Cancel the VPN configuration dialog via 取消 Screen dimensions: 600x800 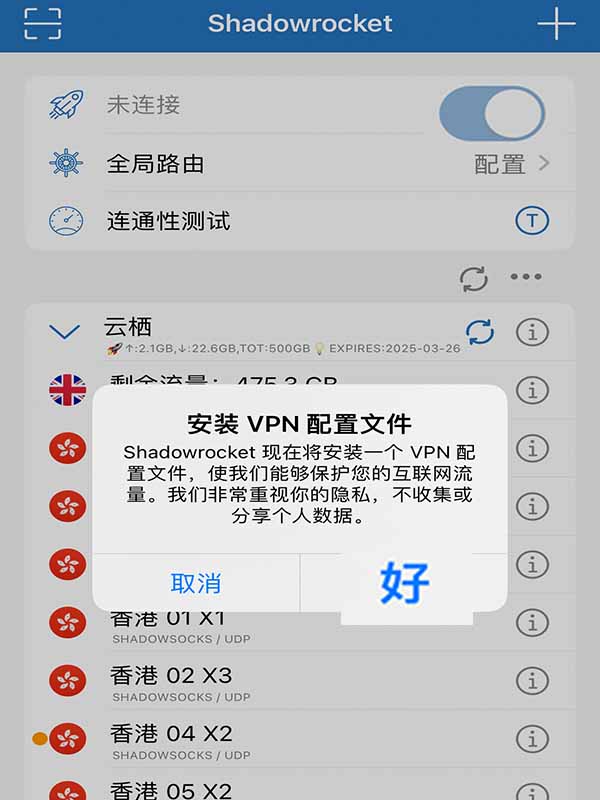point(196,583)
